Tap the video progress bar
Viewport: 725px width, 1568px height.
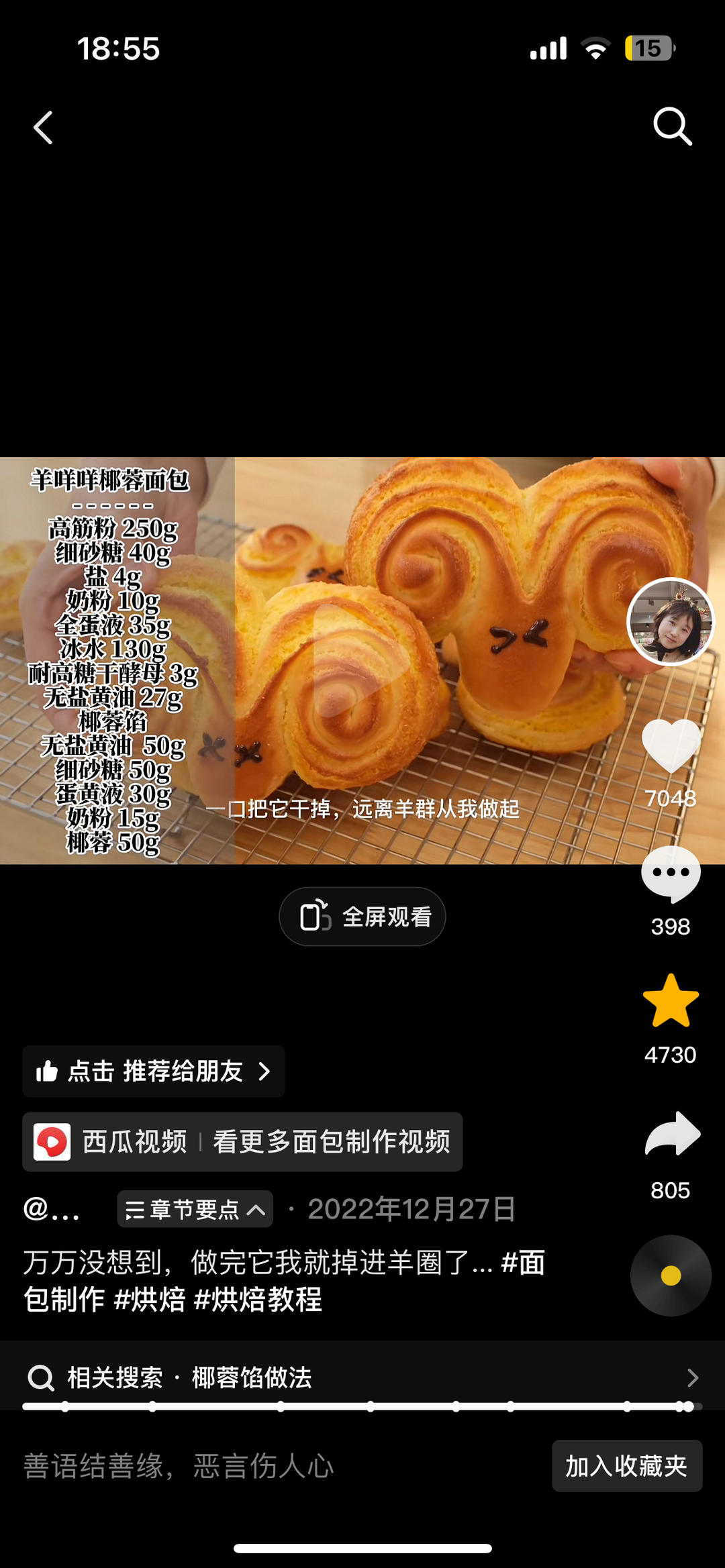coord(362,1406)
